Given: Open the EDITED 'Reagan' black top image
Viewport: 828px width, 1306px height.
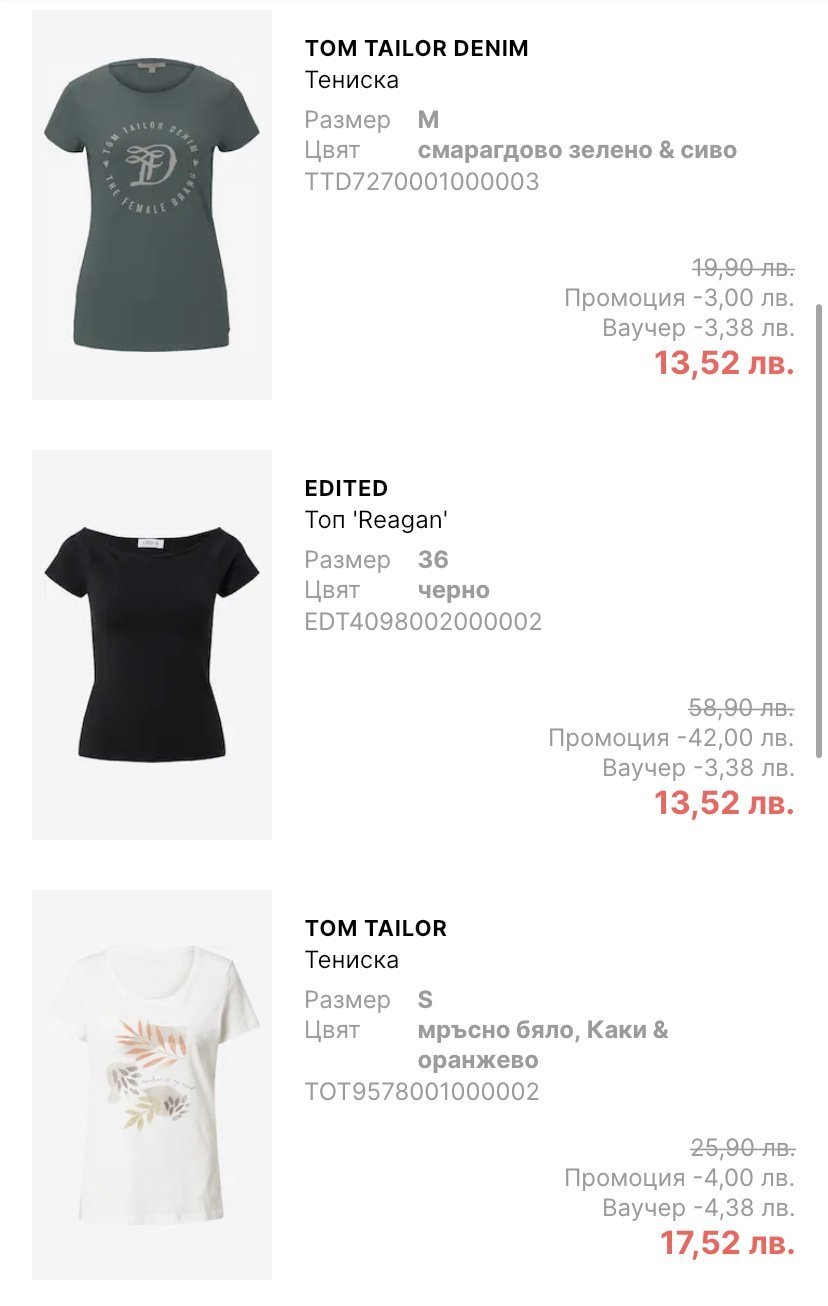Looking at the screenshot, I should (152, 645).
